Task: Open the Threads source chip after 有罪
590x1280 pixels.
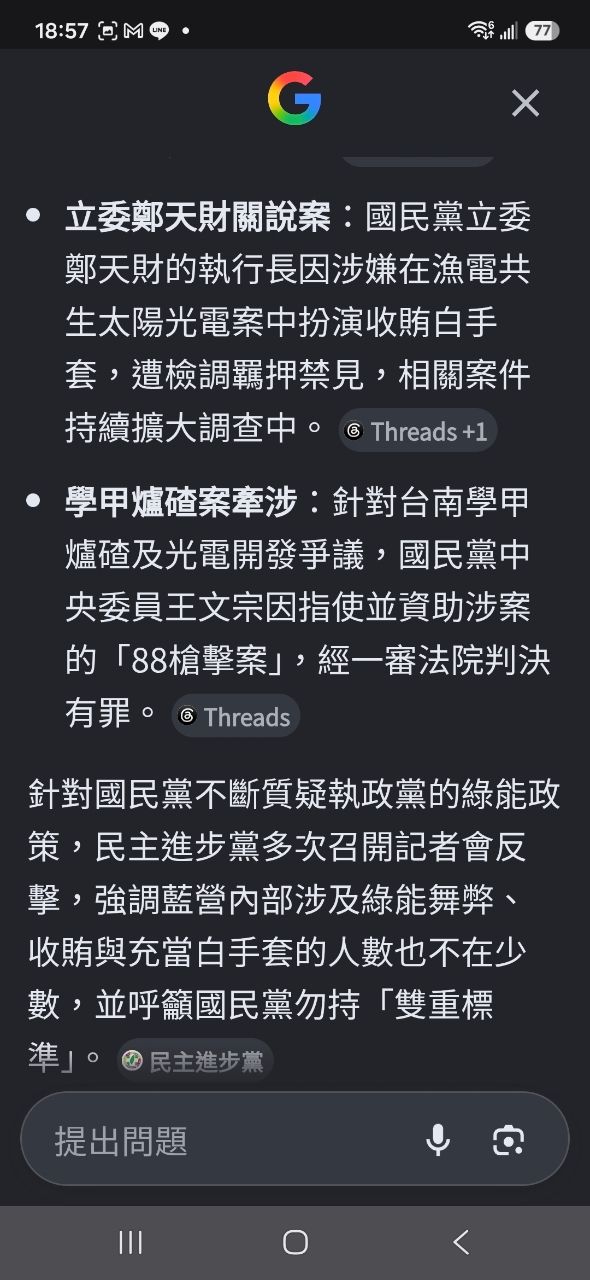Action: 235,716
